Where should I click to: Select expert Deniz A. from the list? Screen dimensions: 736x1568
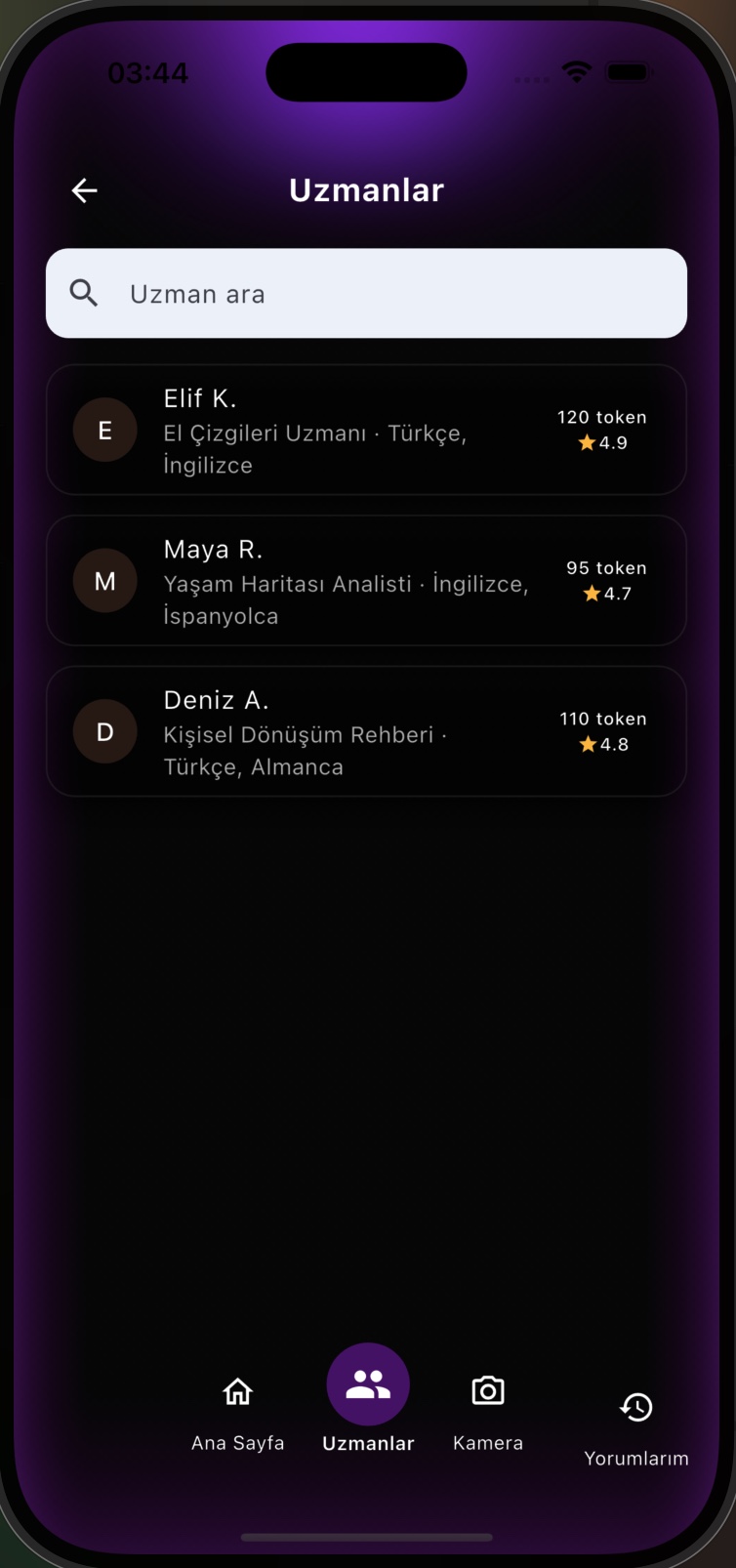[366, 731]
